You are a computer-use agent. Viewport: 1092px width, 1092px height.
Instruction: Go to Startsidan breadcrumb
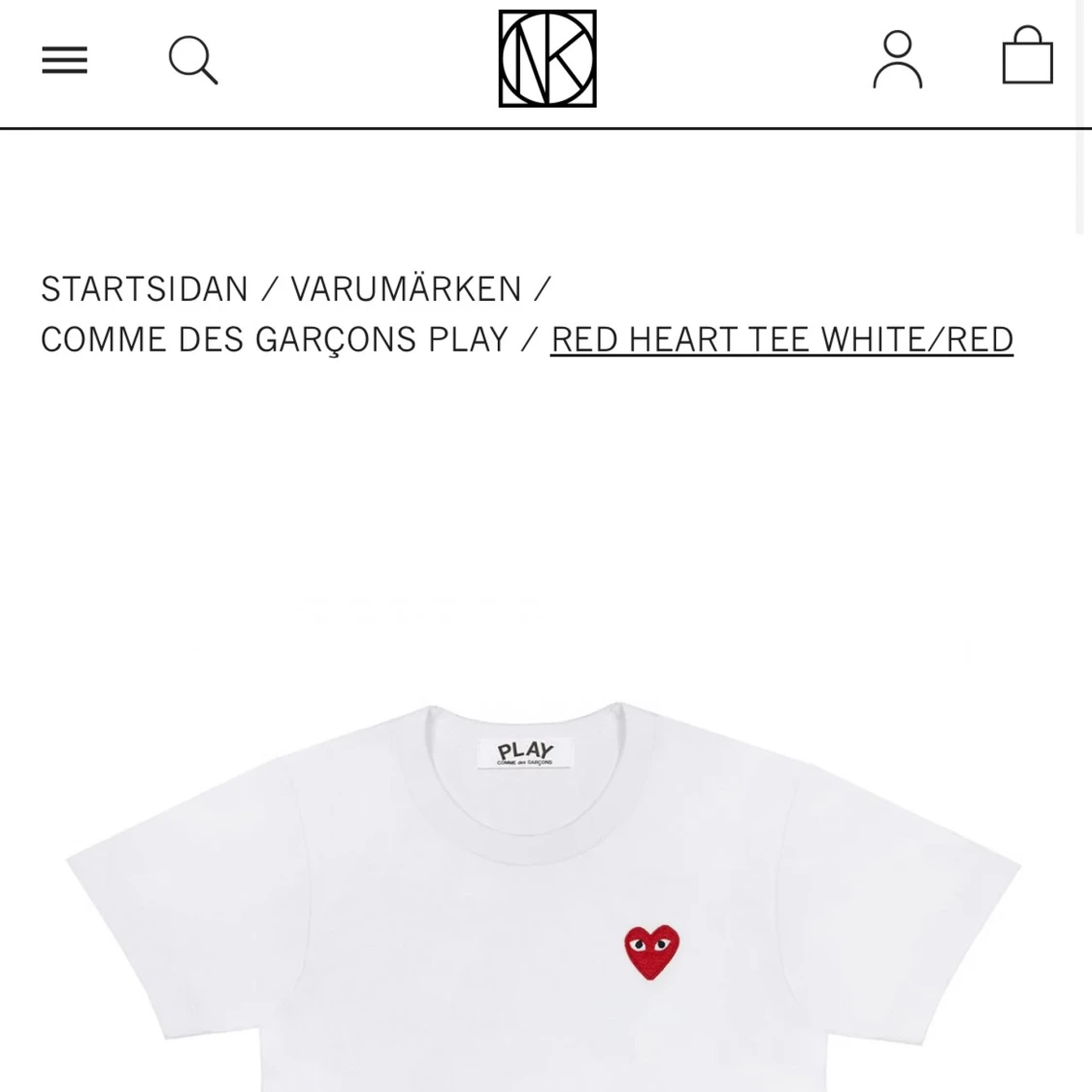pyautogui.click(x=145, y=289)
